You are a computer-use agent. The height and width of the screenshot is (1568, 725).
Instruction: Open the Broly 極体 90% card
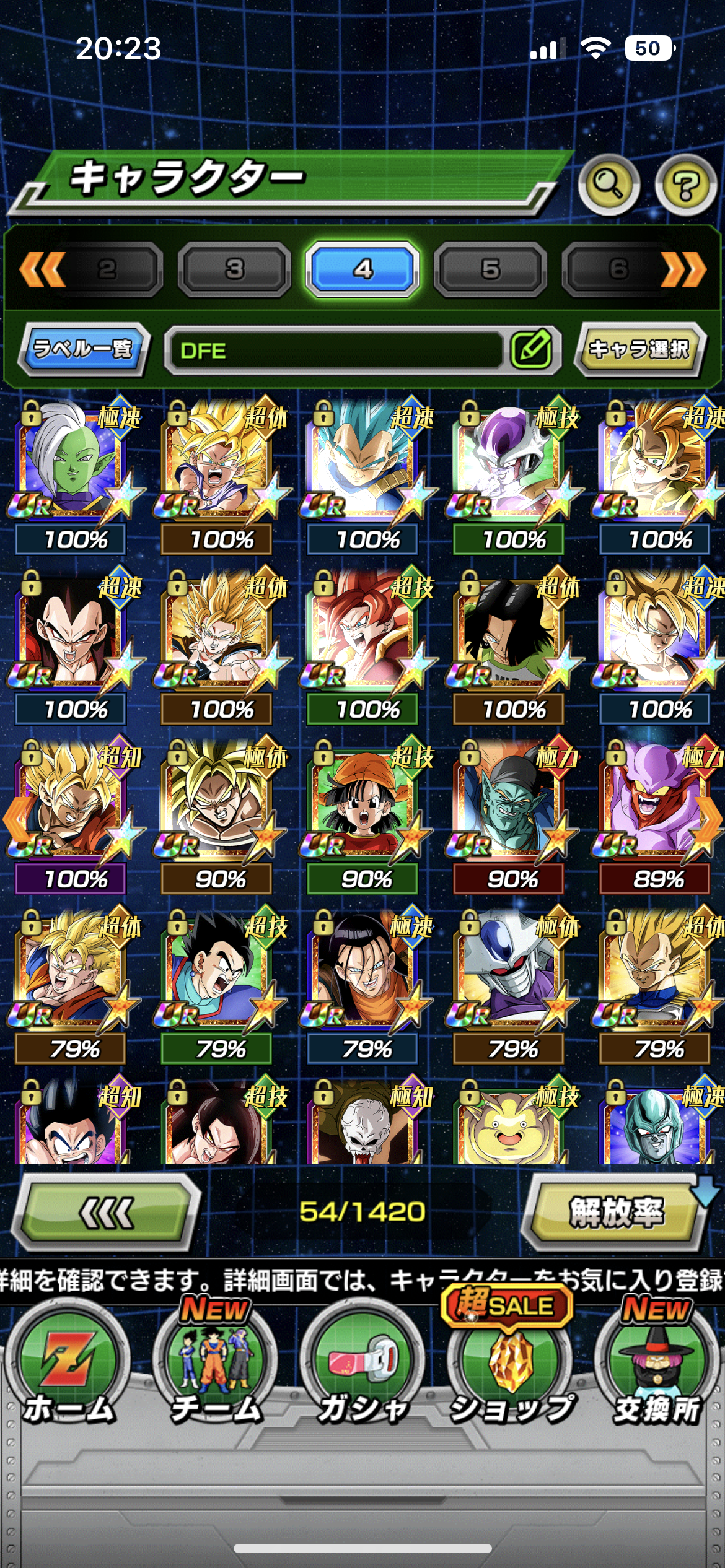point(219,801)
